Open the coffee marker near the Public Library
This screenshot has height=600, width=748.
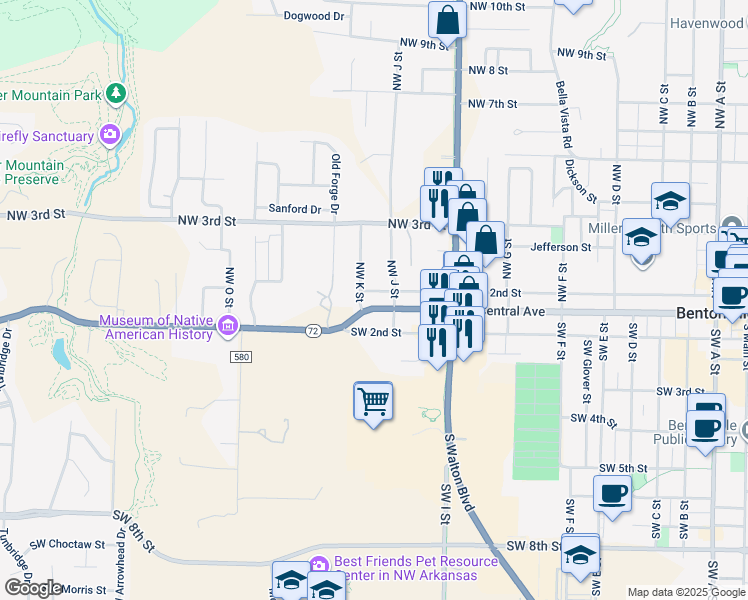pyautogui.click(x=705, y=428)
